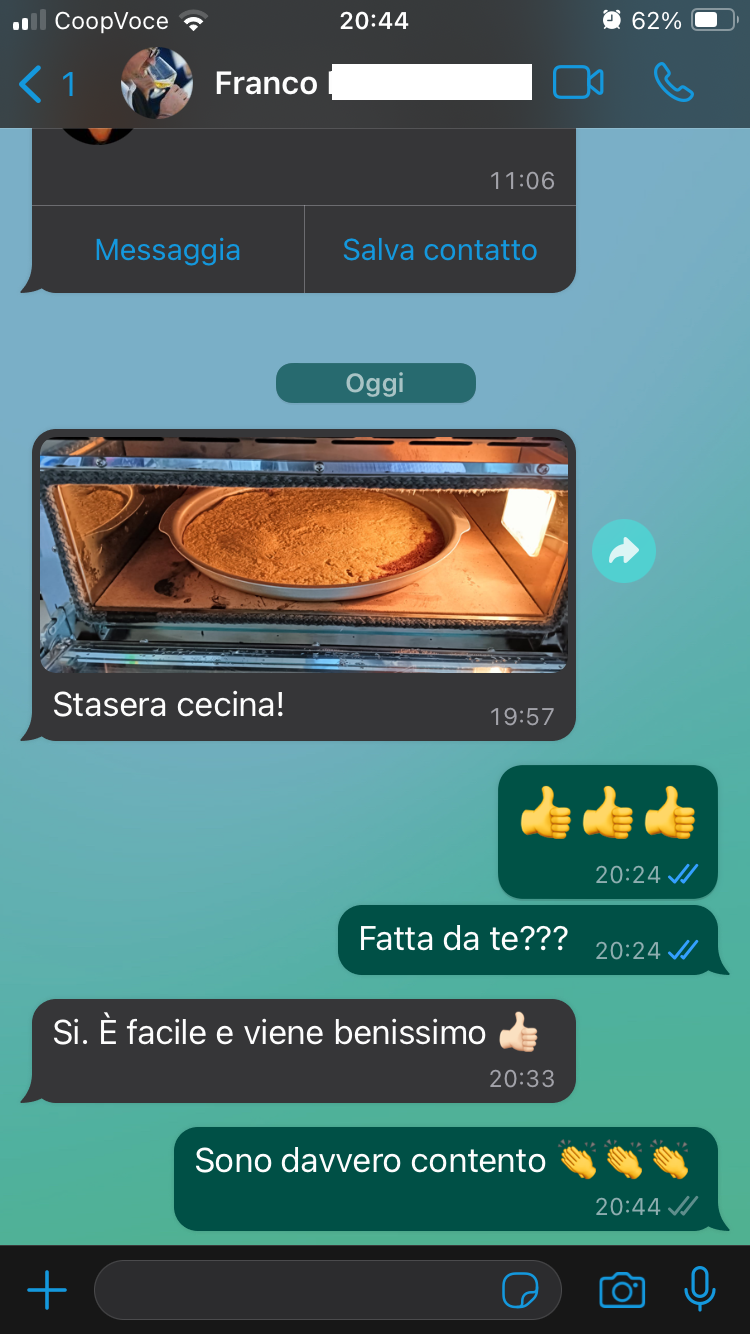This screenshot has height=1334, width=750.
Task: Tap Messaggia on the shared contact
Action: [168, 250]
